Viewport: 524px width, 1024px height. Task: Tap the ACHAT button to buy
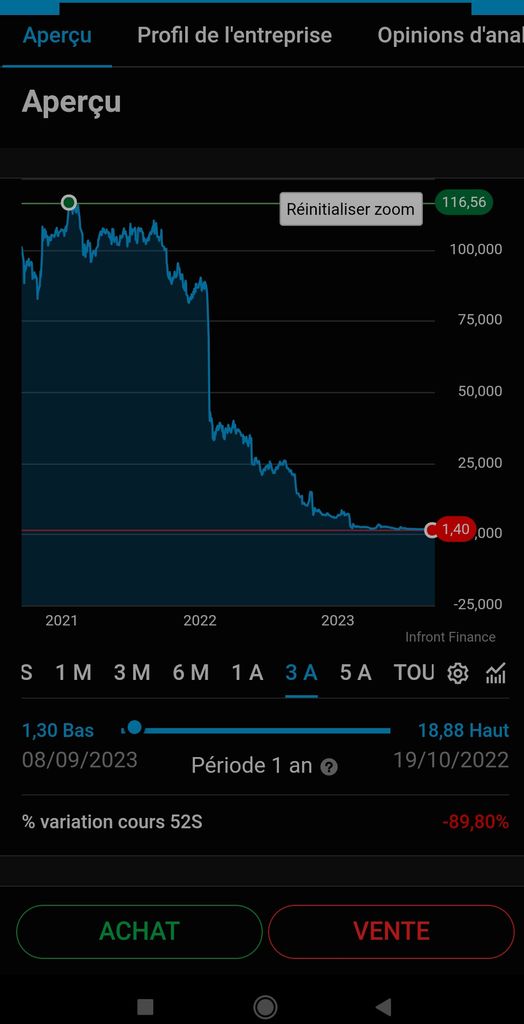(x=139, y=931)
